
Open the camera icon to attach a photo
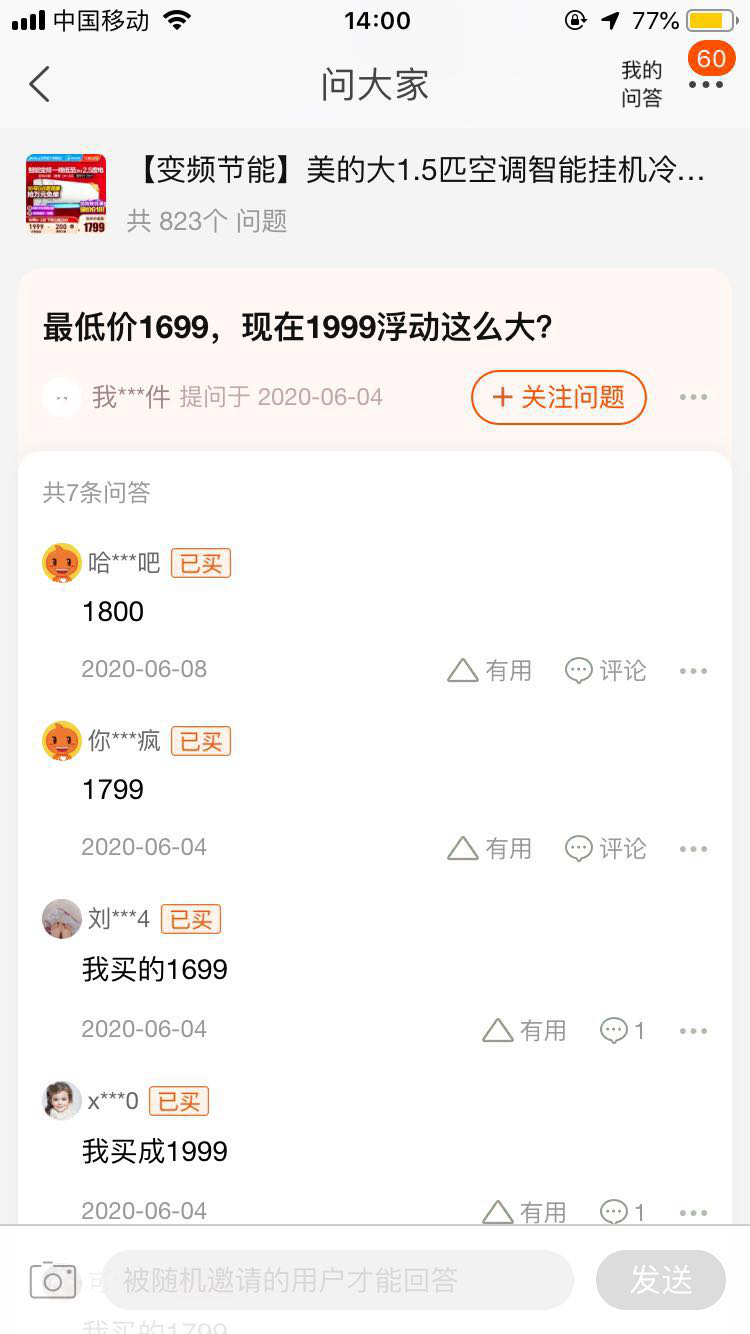point(53,1280)
